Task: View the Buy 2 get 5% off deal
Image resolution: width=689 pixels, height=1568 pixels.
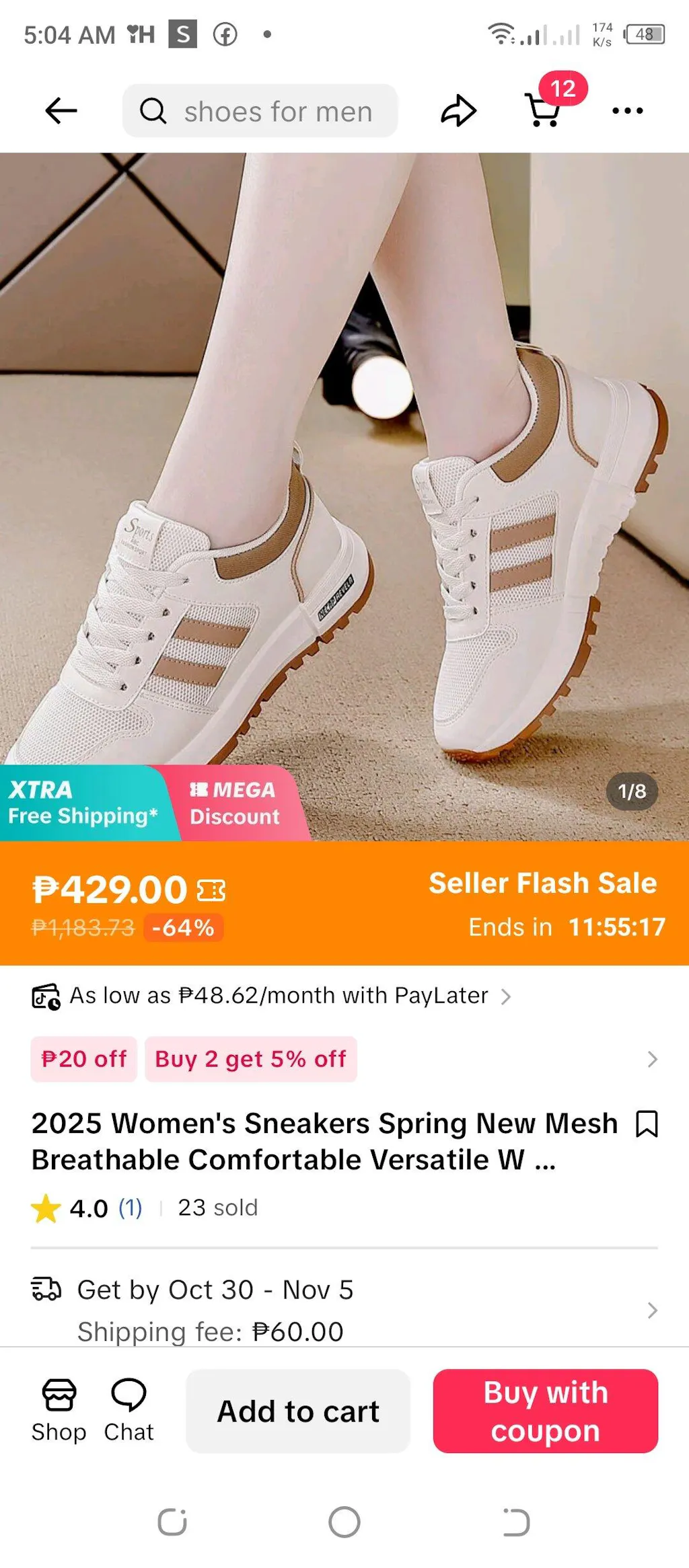Action: click(250, 1060)
